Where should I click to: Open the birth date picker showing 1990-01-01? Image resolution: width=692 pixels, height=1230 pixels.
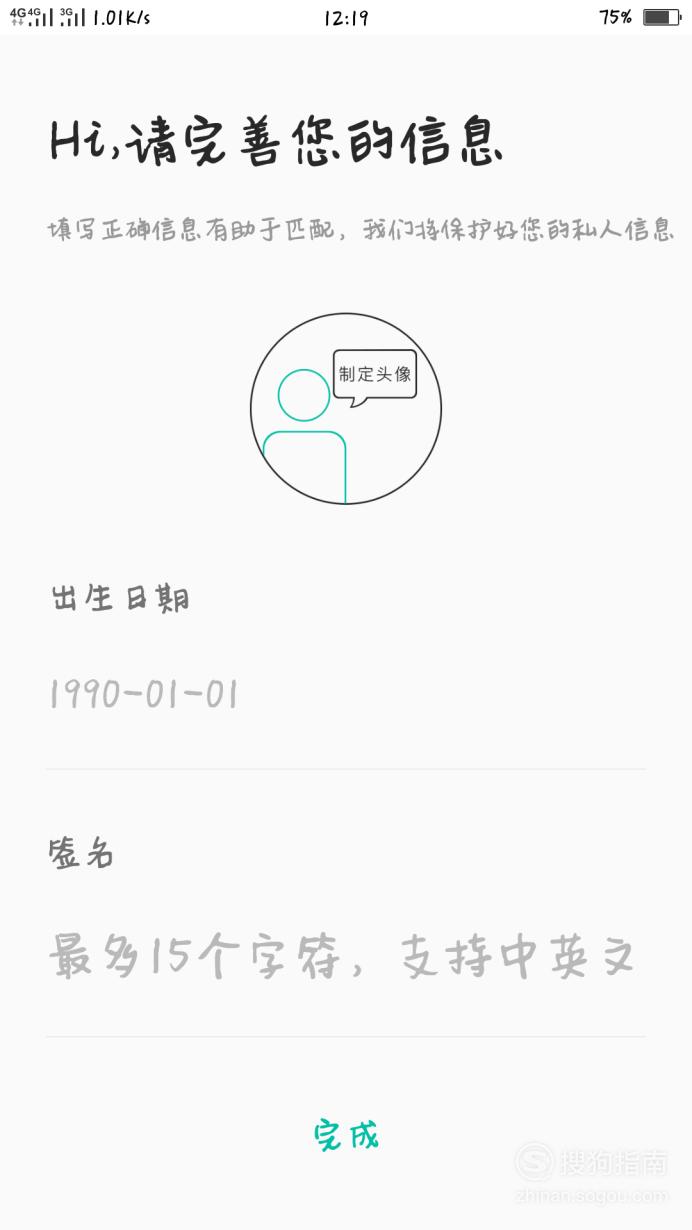345,694
